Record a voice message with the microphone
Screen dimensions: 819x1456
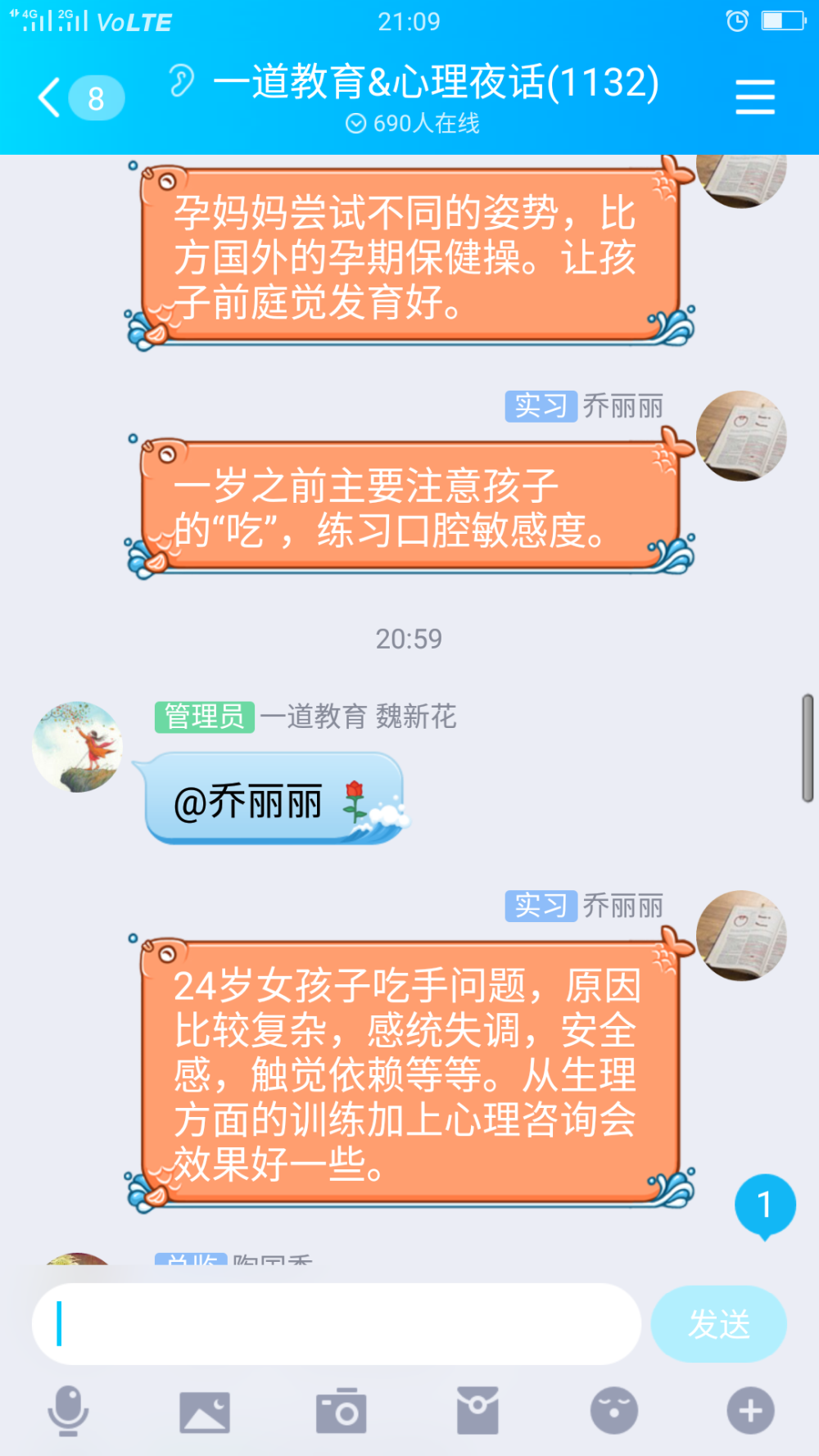68,1410
